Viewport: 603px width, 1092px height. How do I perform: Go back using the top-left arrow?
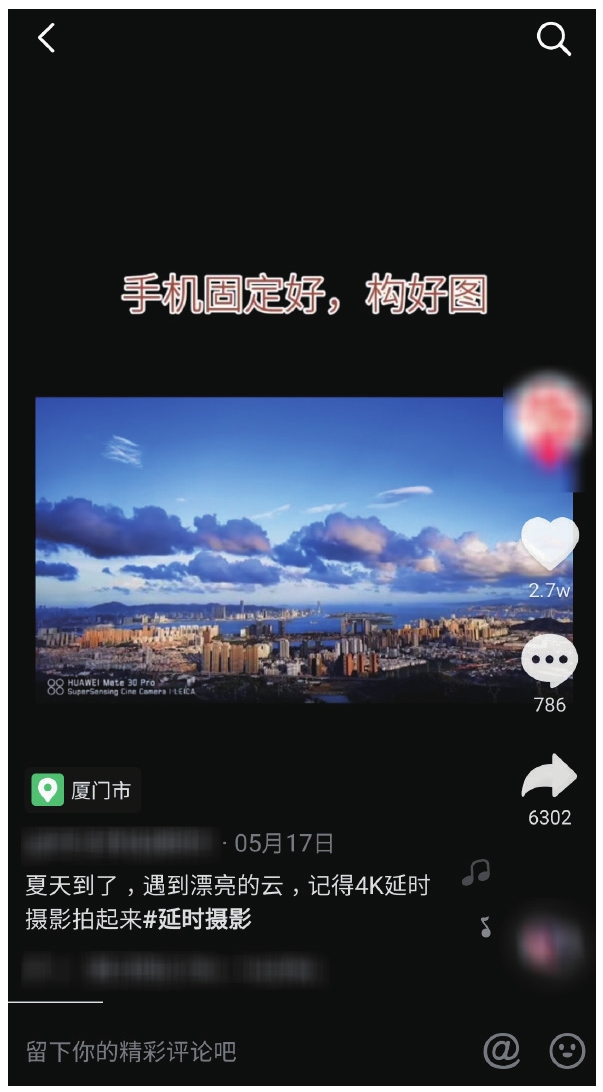point(46,38)
